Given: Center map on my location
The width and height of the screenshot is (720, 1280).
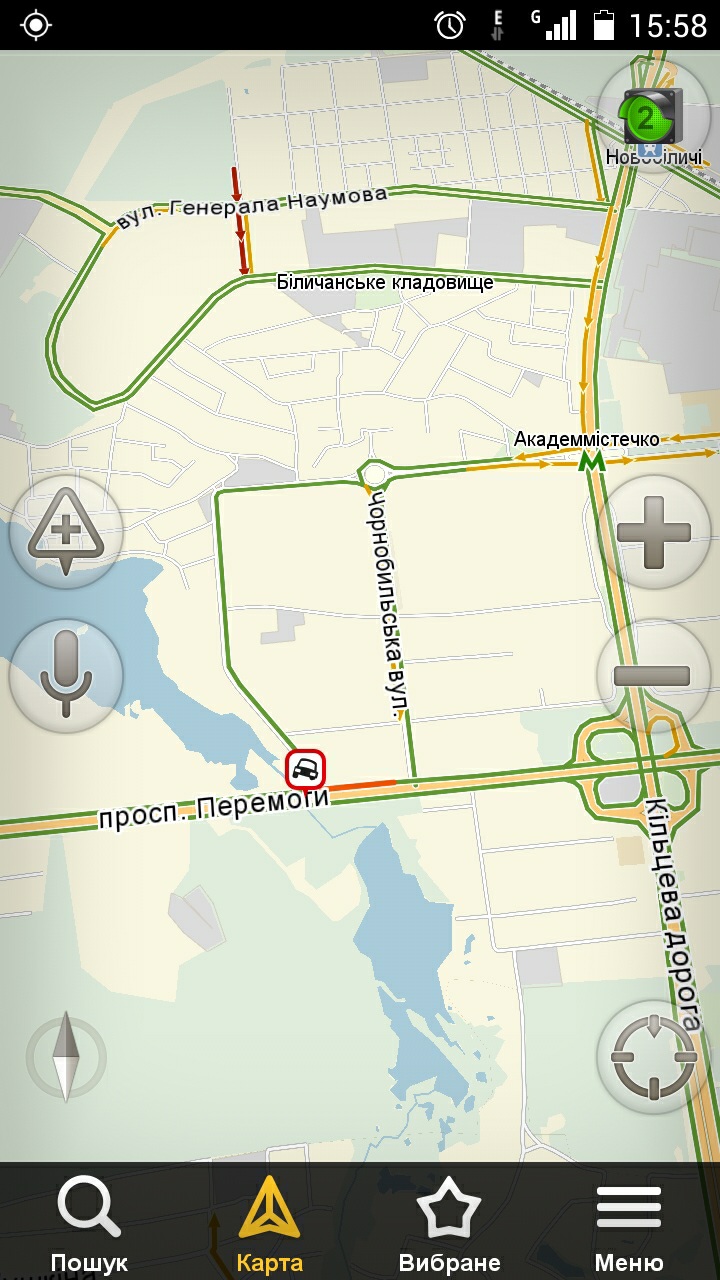Looking at the screenshot, I should (653, 1057).
